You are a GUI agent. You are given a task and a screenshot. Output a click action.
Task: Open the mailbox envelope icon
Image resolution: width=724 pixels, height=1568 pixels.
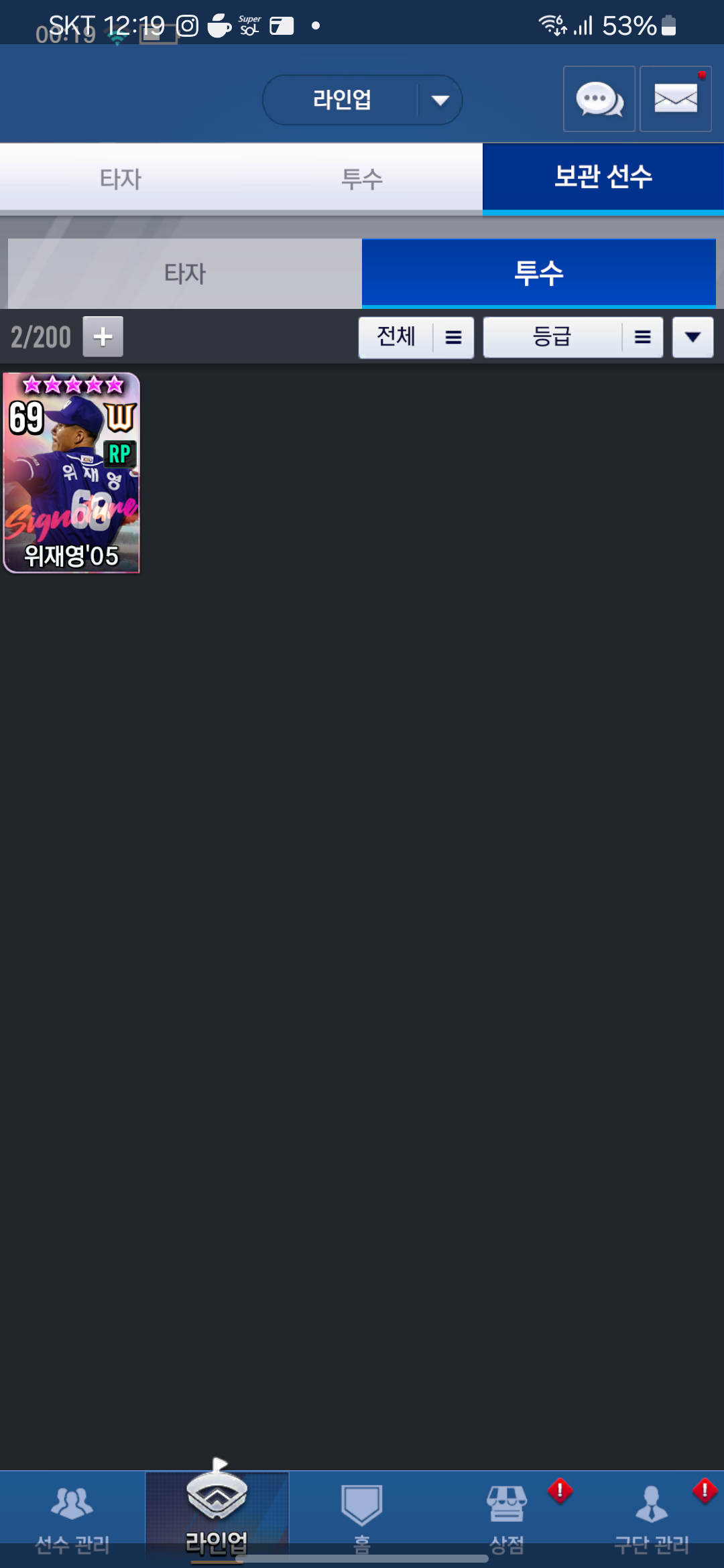675,99
